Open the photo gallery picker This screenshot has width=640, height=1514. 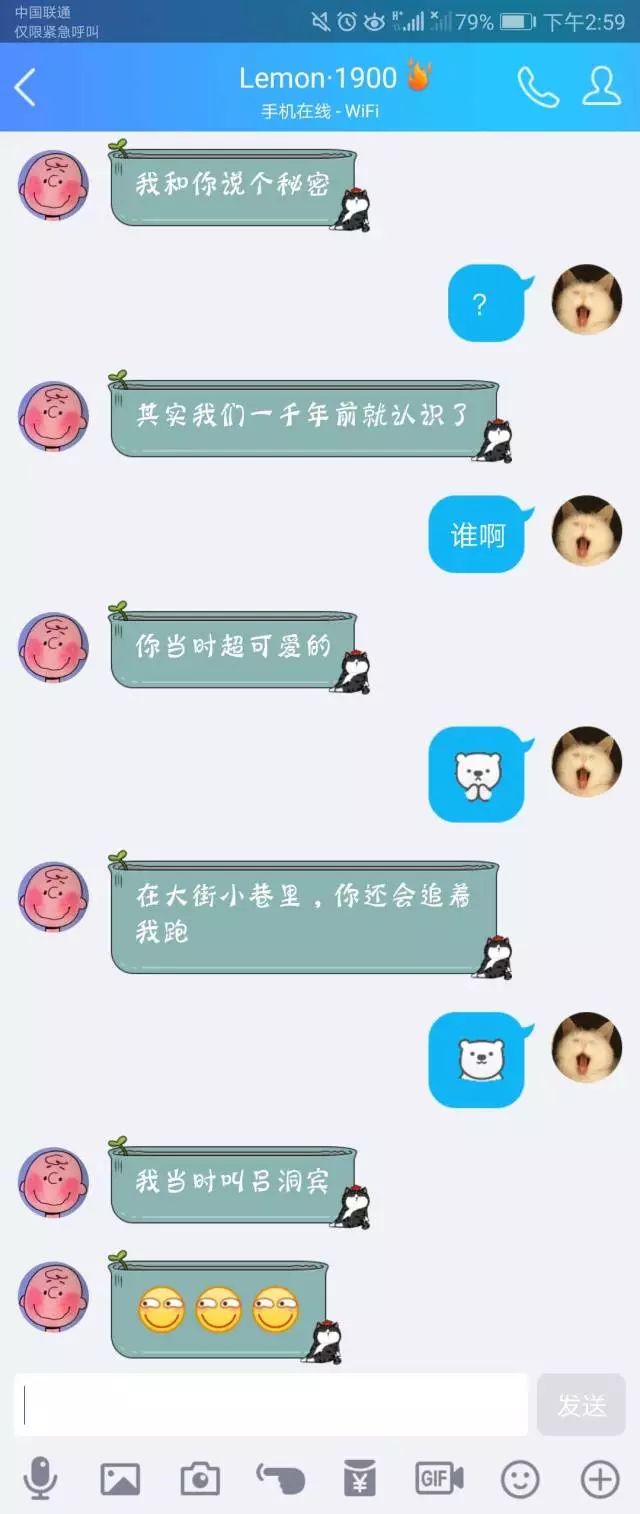coord(120,1478)
